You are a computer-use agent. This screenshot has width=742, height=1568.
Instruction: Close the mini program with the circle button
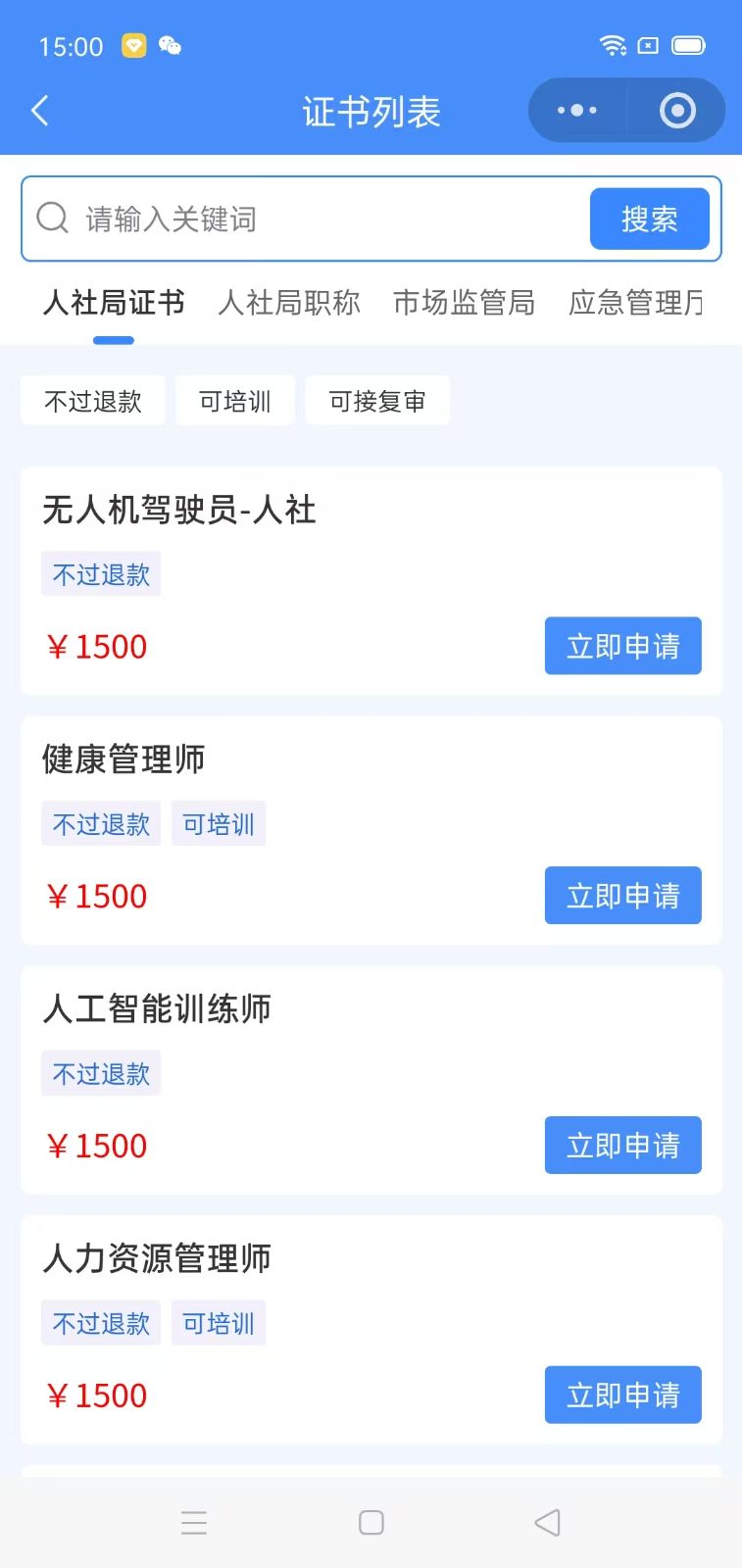pos(677,111)
